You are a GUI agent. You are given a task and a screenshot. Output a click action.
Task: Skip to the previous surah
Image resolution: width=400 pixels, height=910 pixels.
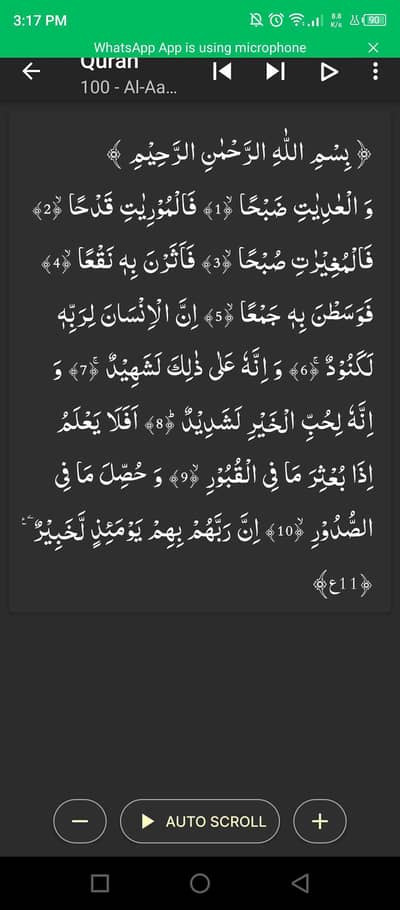pos(222,72)
